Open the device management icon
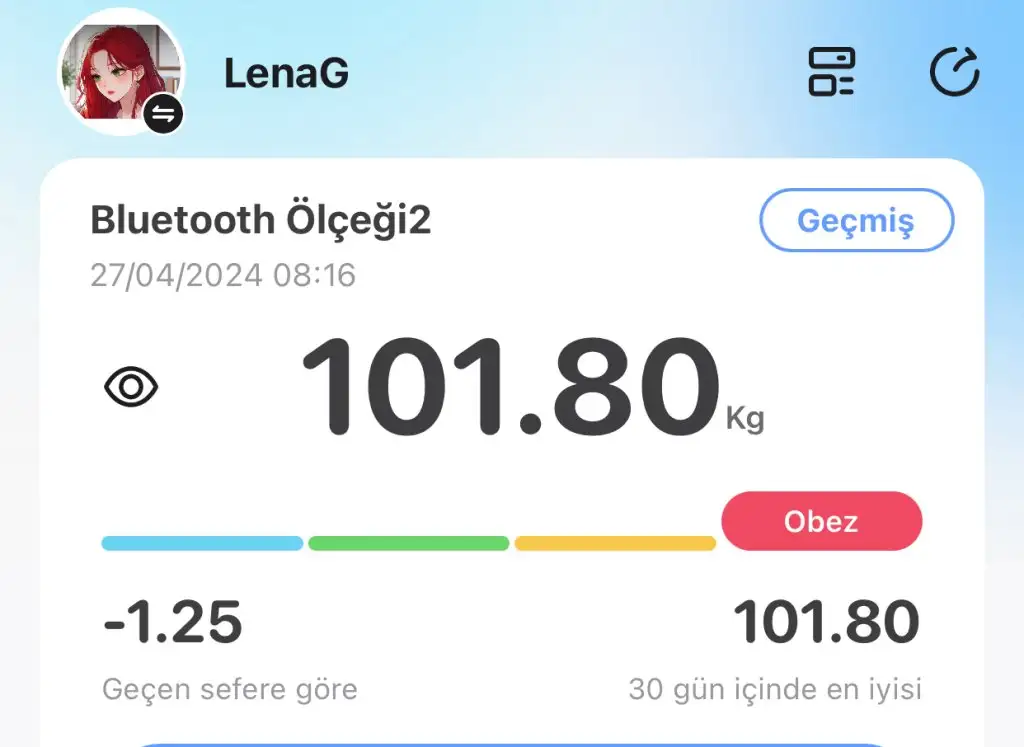The image size is (1024, 747). tap(831, 72)
